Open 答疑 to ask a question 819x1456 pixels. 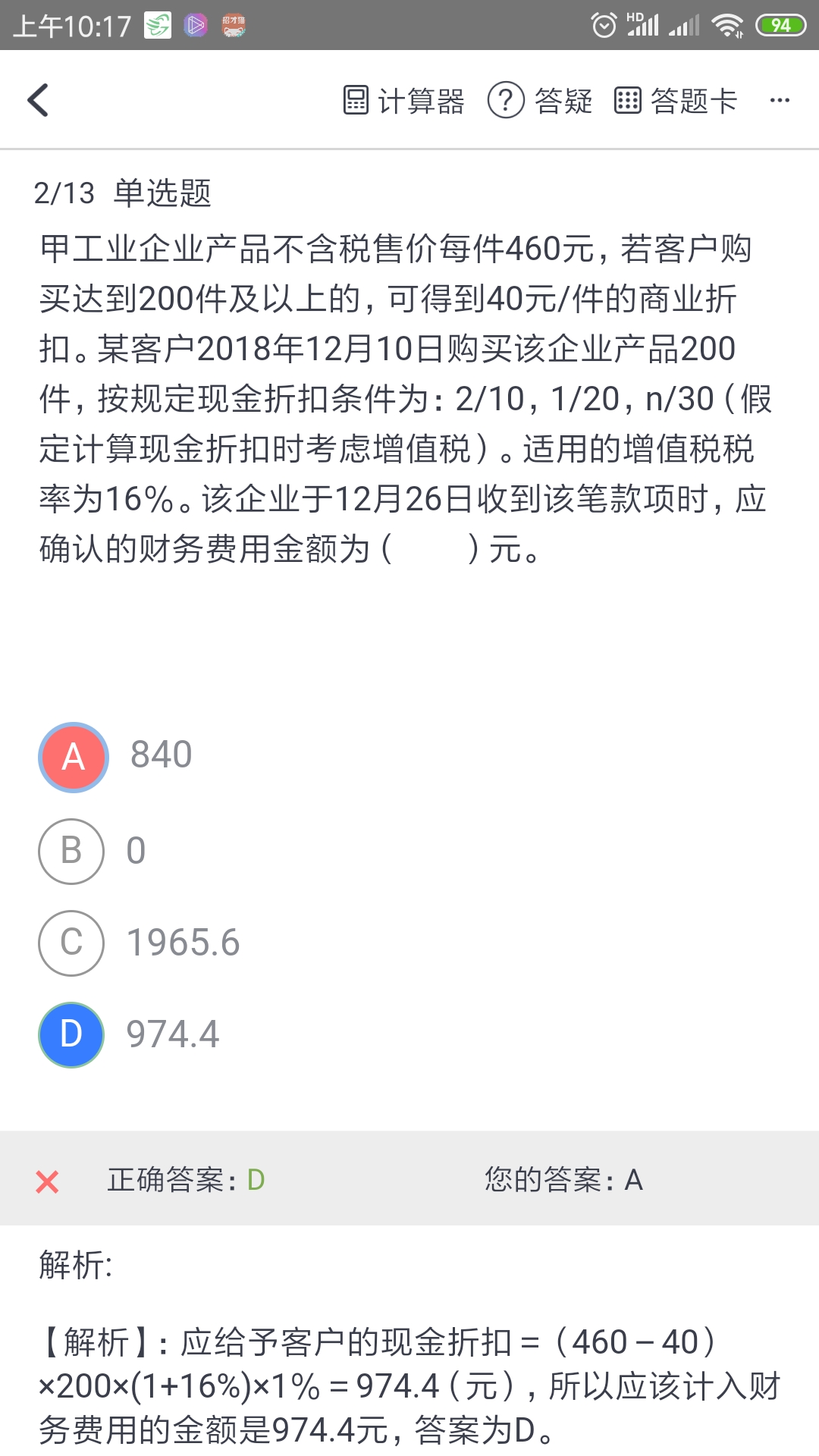(540, 100)
